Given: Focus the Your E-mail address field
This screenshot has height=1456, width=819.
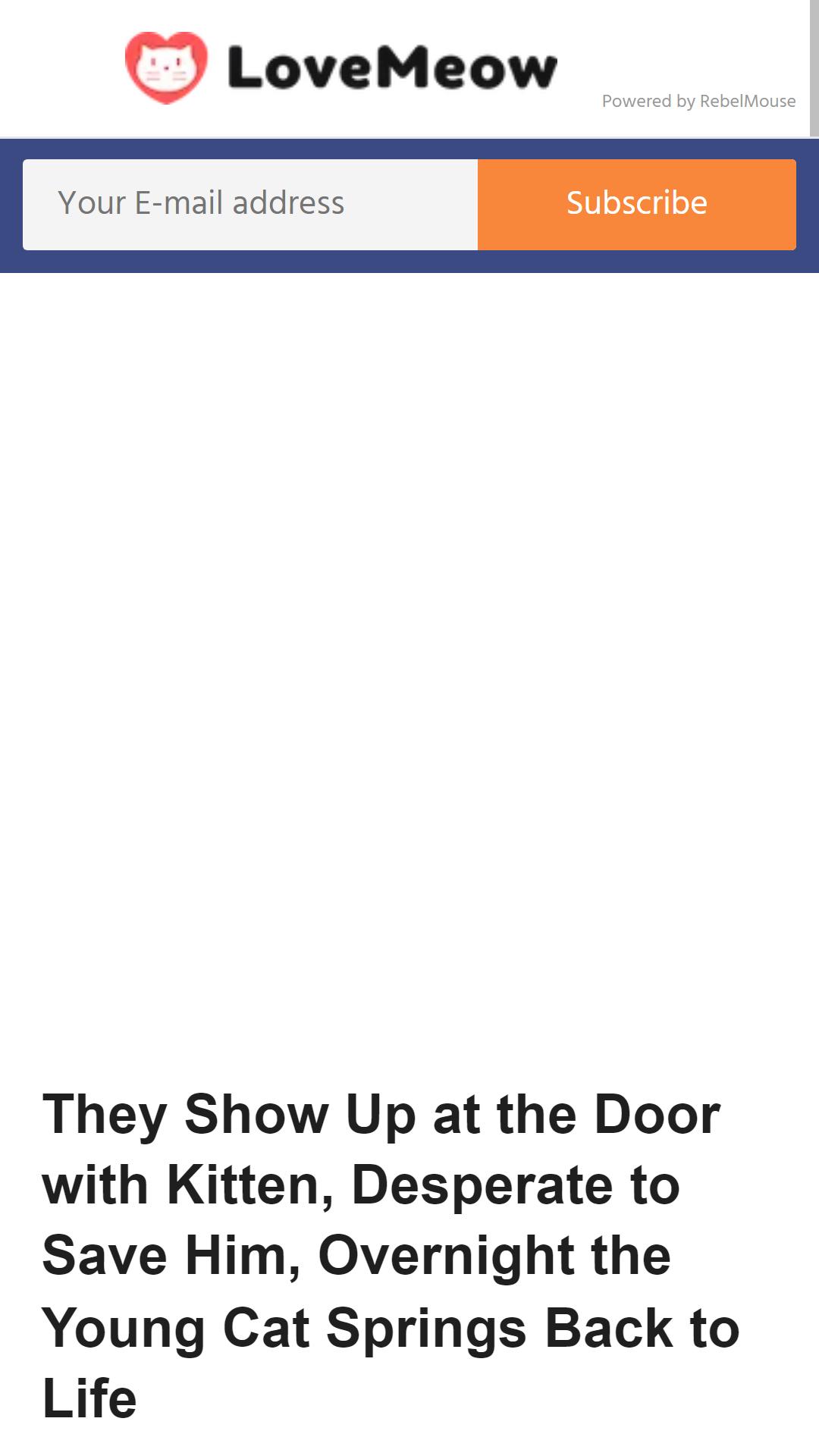Looking at the screenshot, I should [x=250, y=204].
